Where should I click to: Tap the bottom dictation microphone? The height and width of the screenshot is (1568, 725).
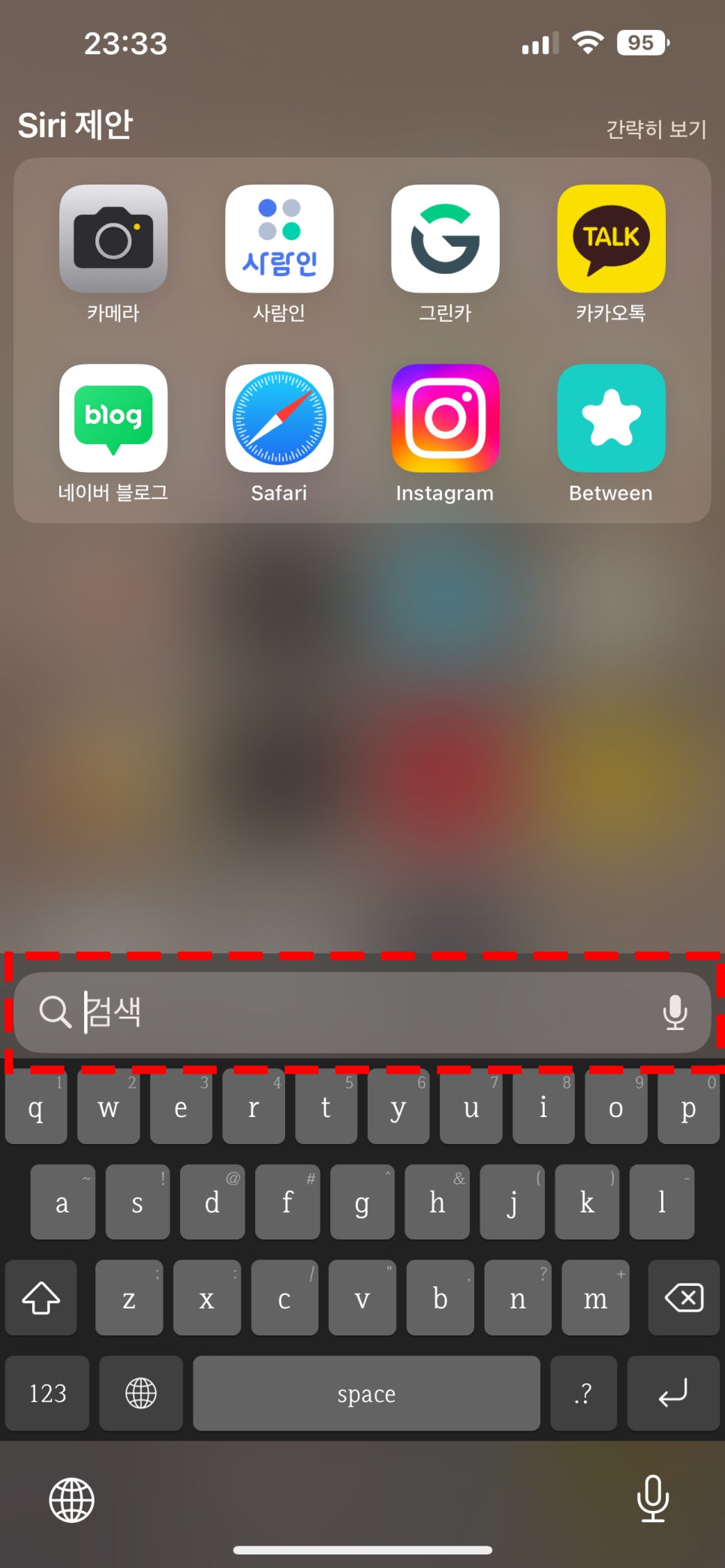(x=653, y=1499)
